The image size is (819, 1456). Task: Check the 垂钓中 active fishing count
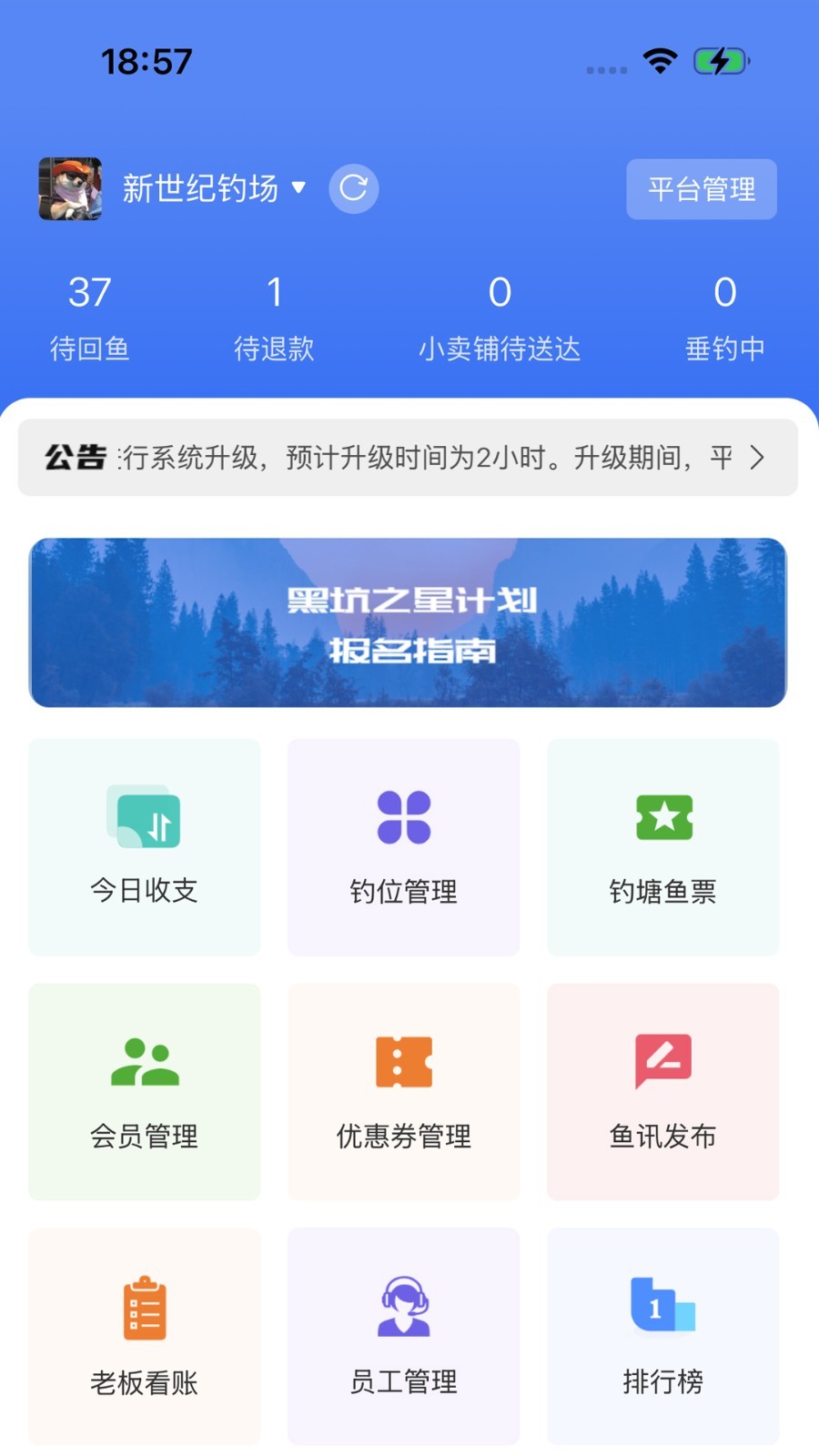(725, 314)
